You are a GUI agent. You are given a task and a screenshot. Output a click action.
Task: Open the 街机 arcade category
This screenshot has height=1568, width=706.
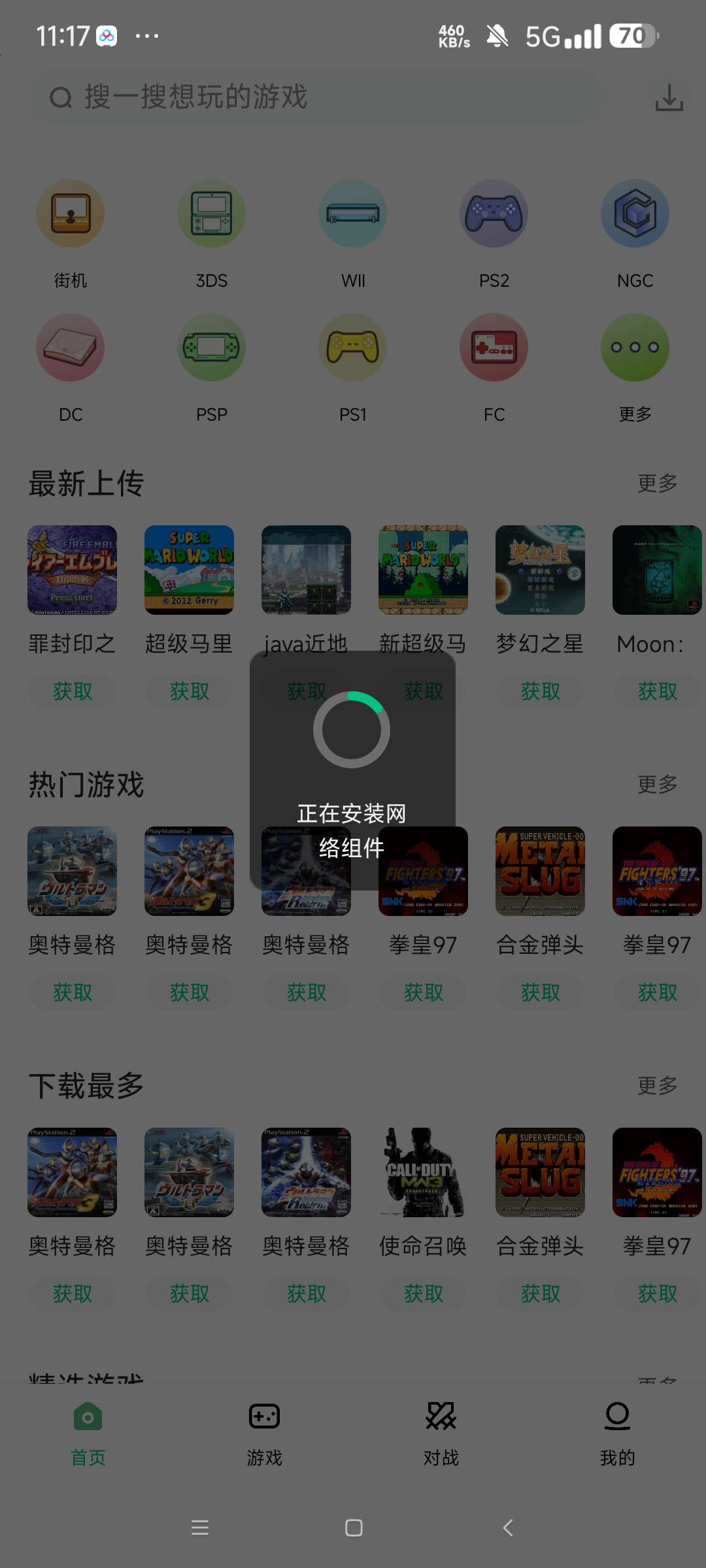pyautogui.click(x=71, y=214)
